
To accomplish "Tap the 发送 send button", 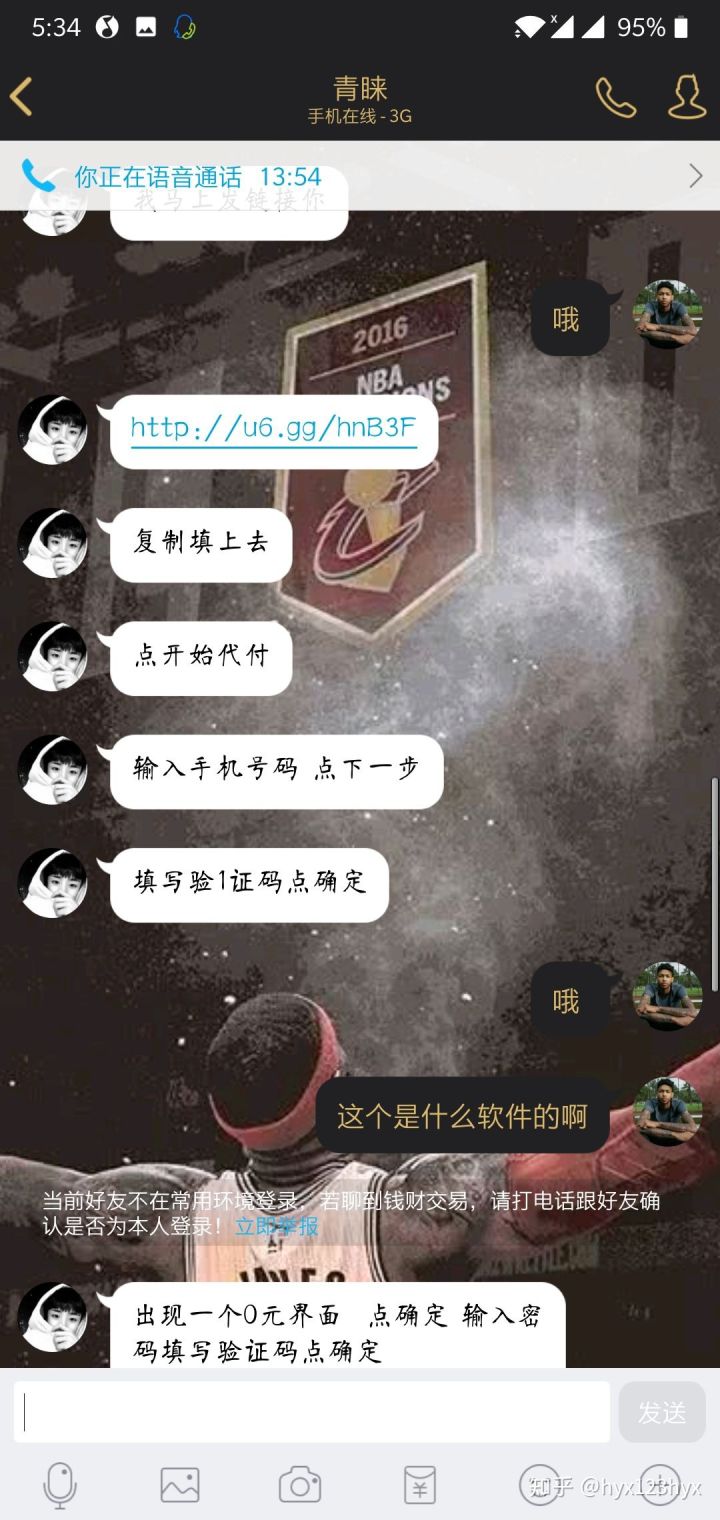I will tap(661, 1412).
